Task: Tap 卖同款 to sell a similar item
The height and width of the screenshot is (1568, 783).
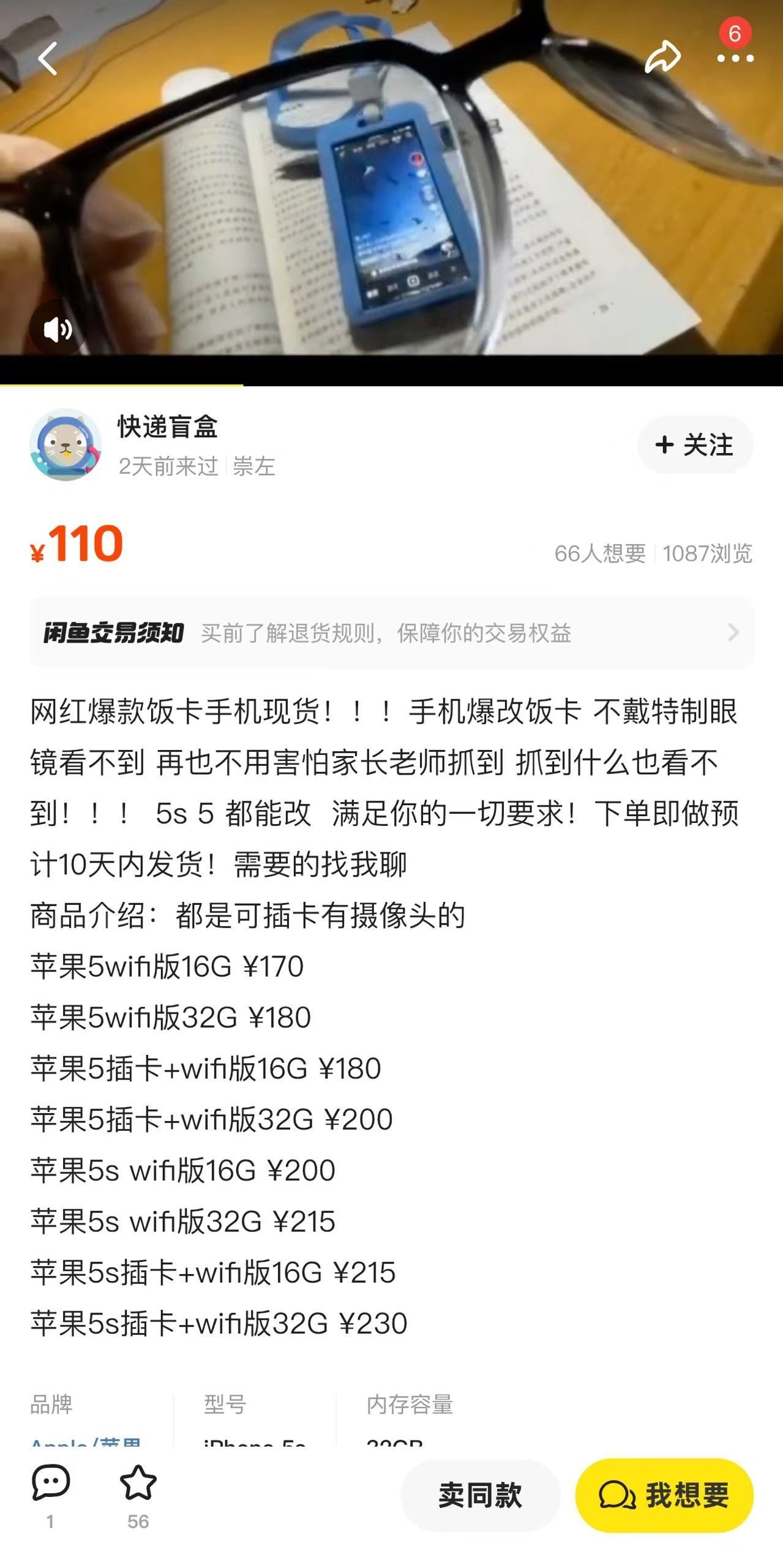Action: tap(481, 1495)
